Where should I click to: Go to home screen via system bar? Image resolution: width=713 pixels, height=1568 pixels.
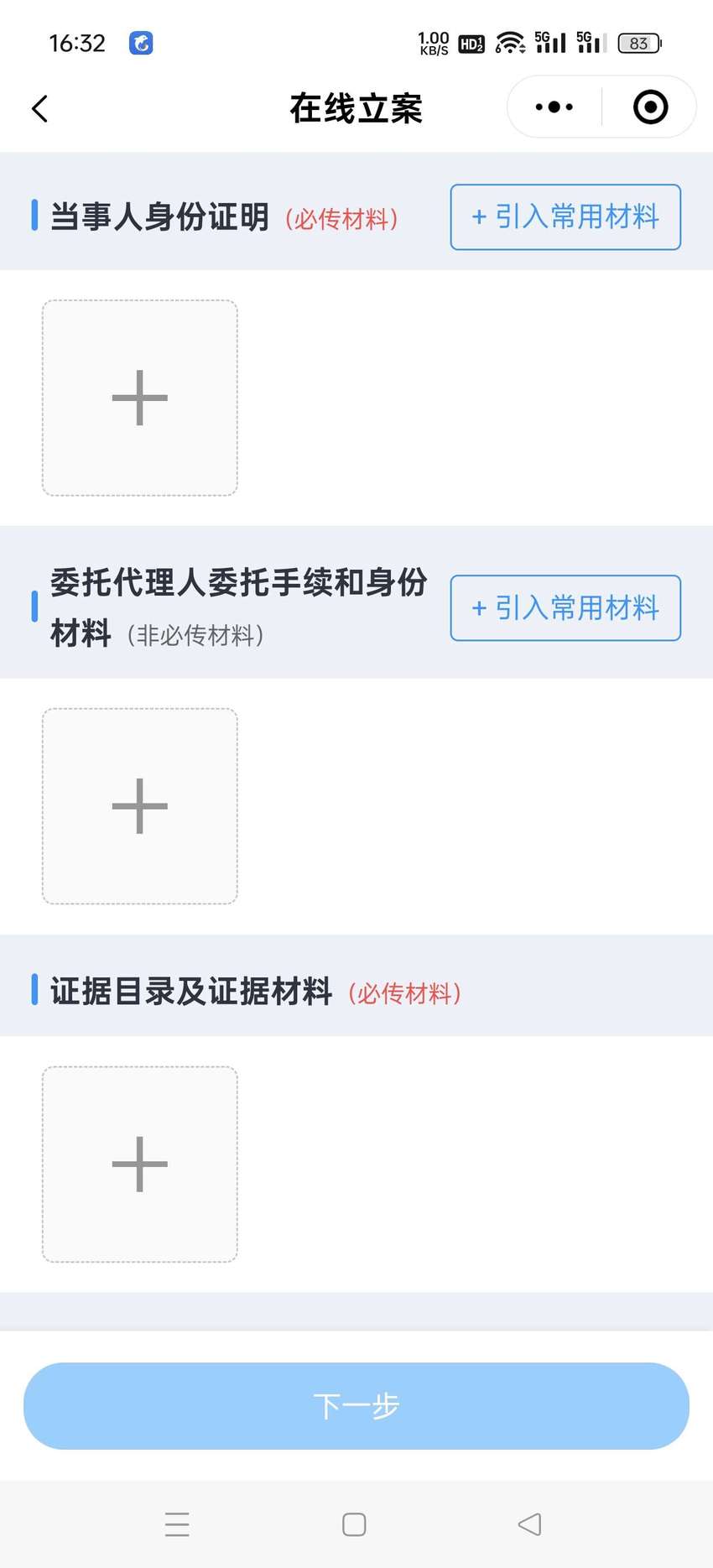coord(354,1524)
